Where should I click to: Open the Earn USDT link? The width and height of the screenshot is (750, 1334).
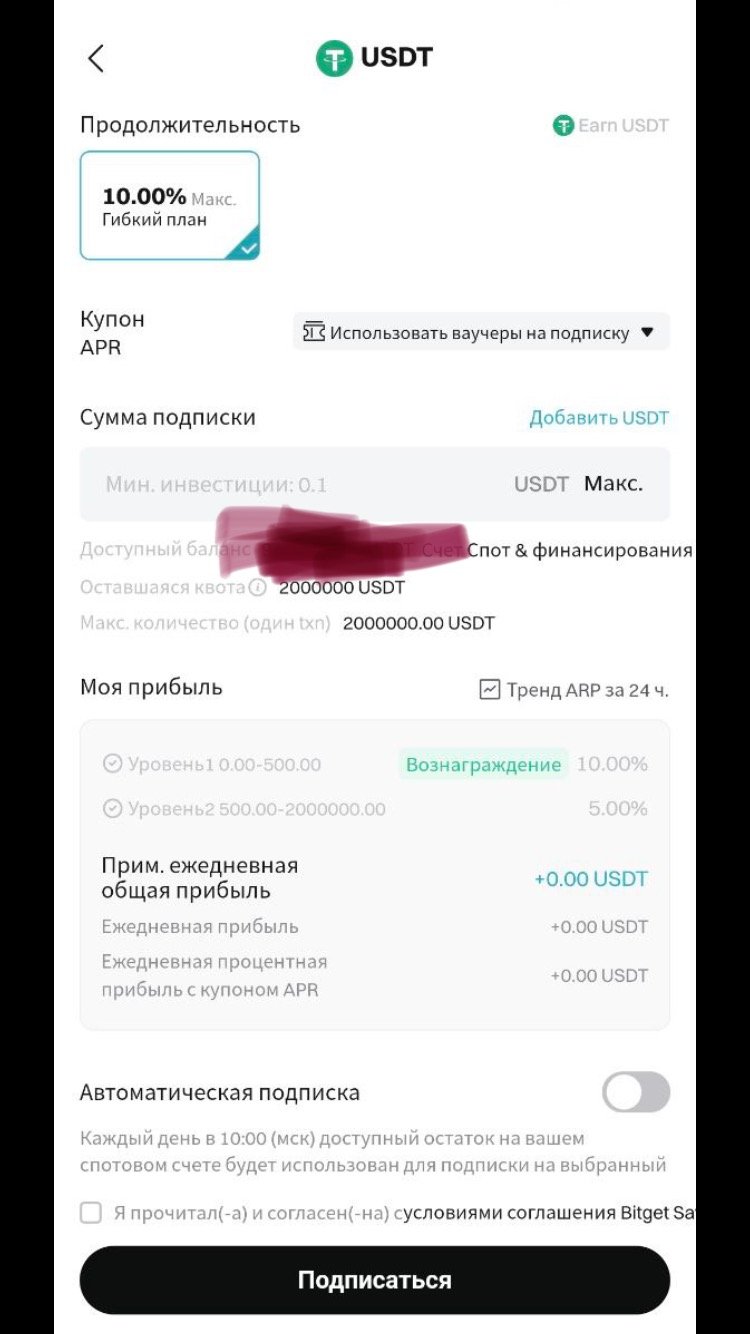(610, 126)
